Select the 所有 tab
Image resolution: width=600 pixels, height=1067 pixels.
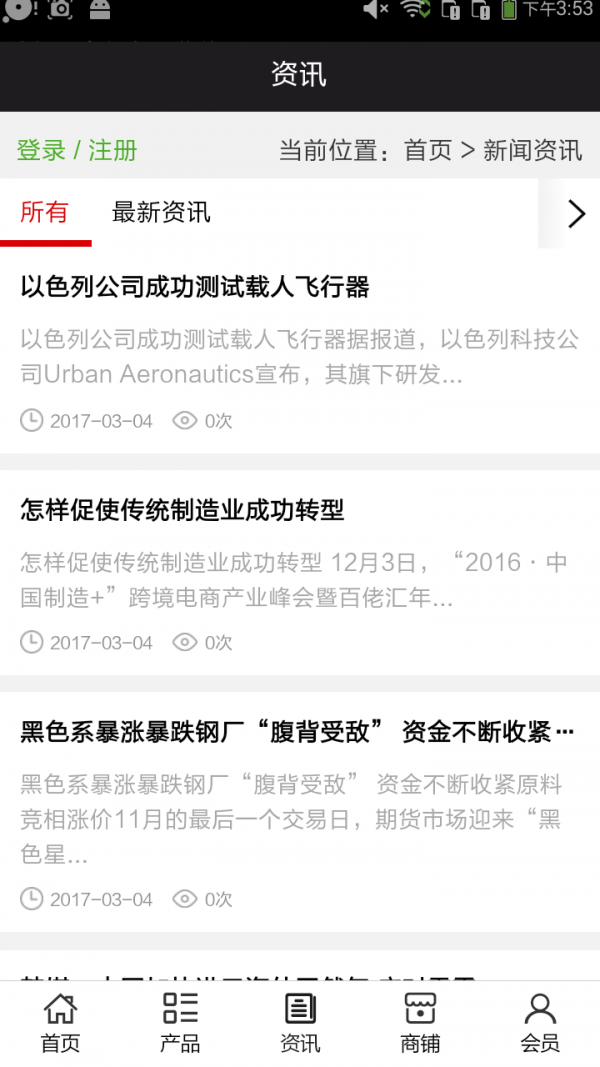[45, 212]
